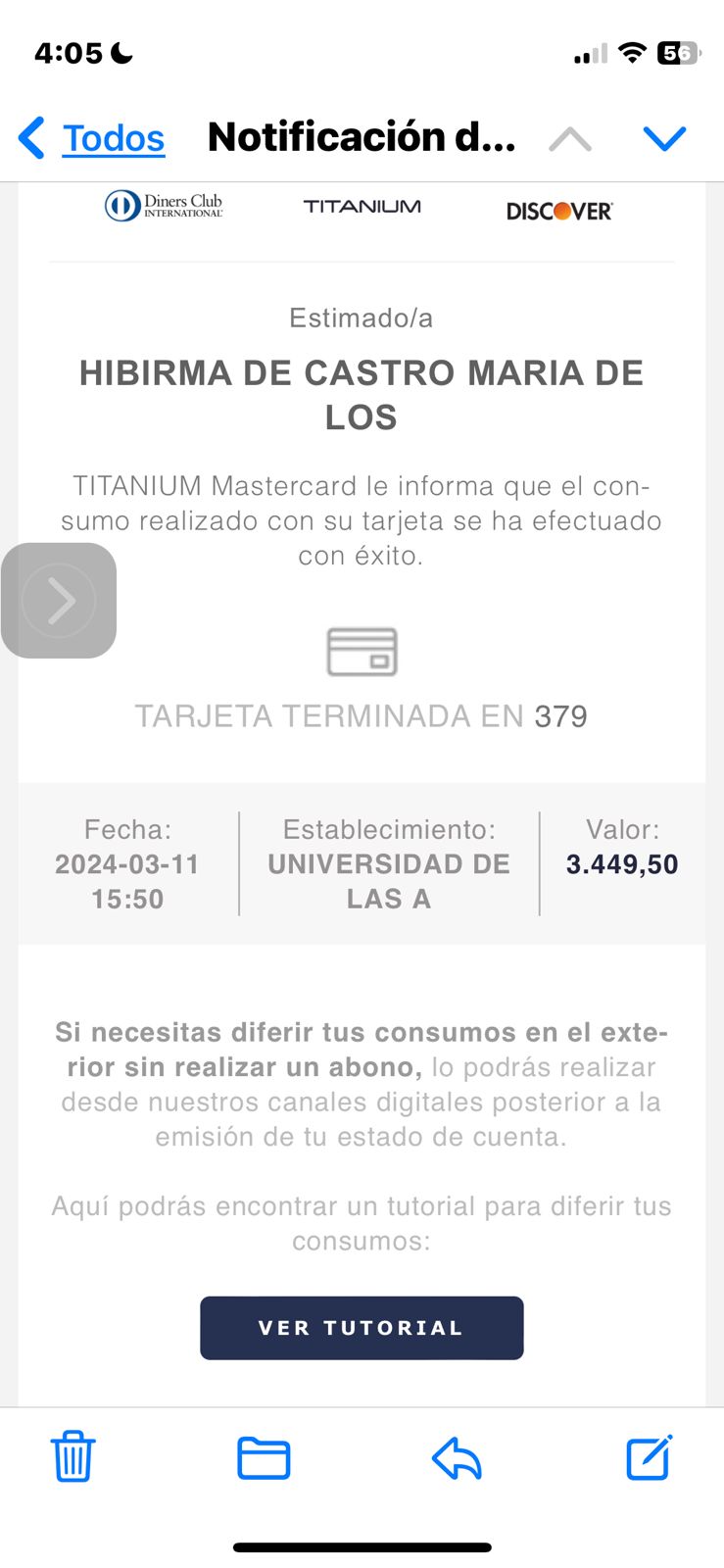
Task: Tap the gray floating arrow button
Action: click(59, 601)
